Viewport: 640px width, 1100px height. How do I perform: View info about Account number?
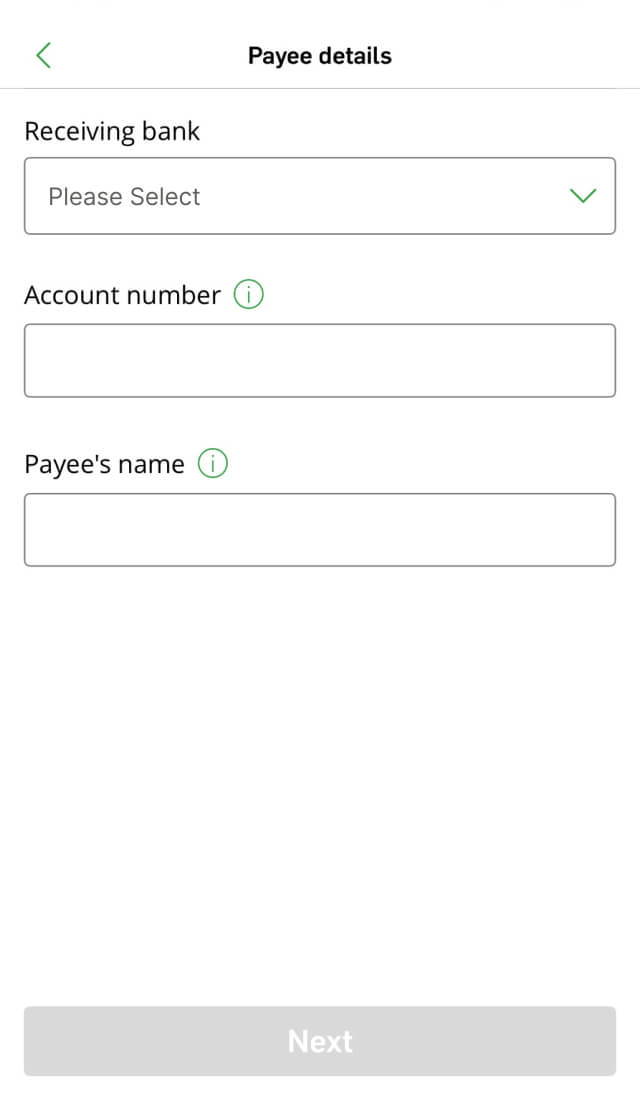[249, 295]
